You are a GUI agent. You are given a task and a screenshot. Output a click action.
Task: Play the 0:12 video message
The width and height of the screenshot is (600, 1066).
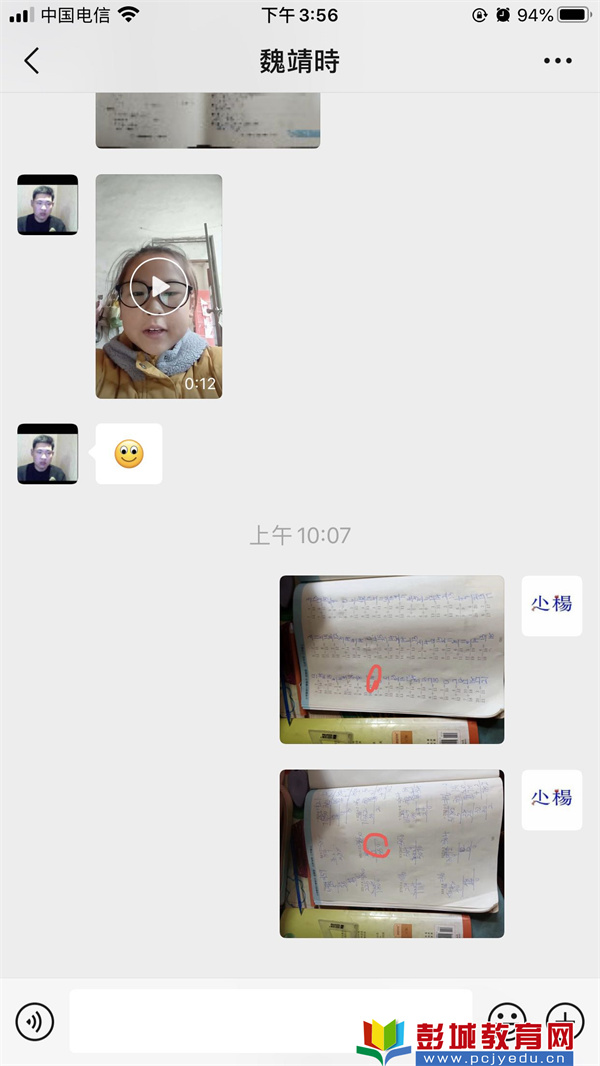[x=158, y=286]
